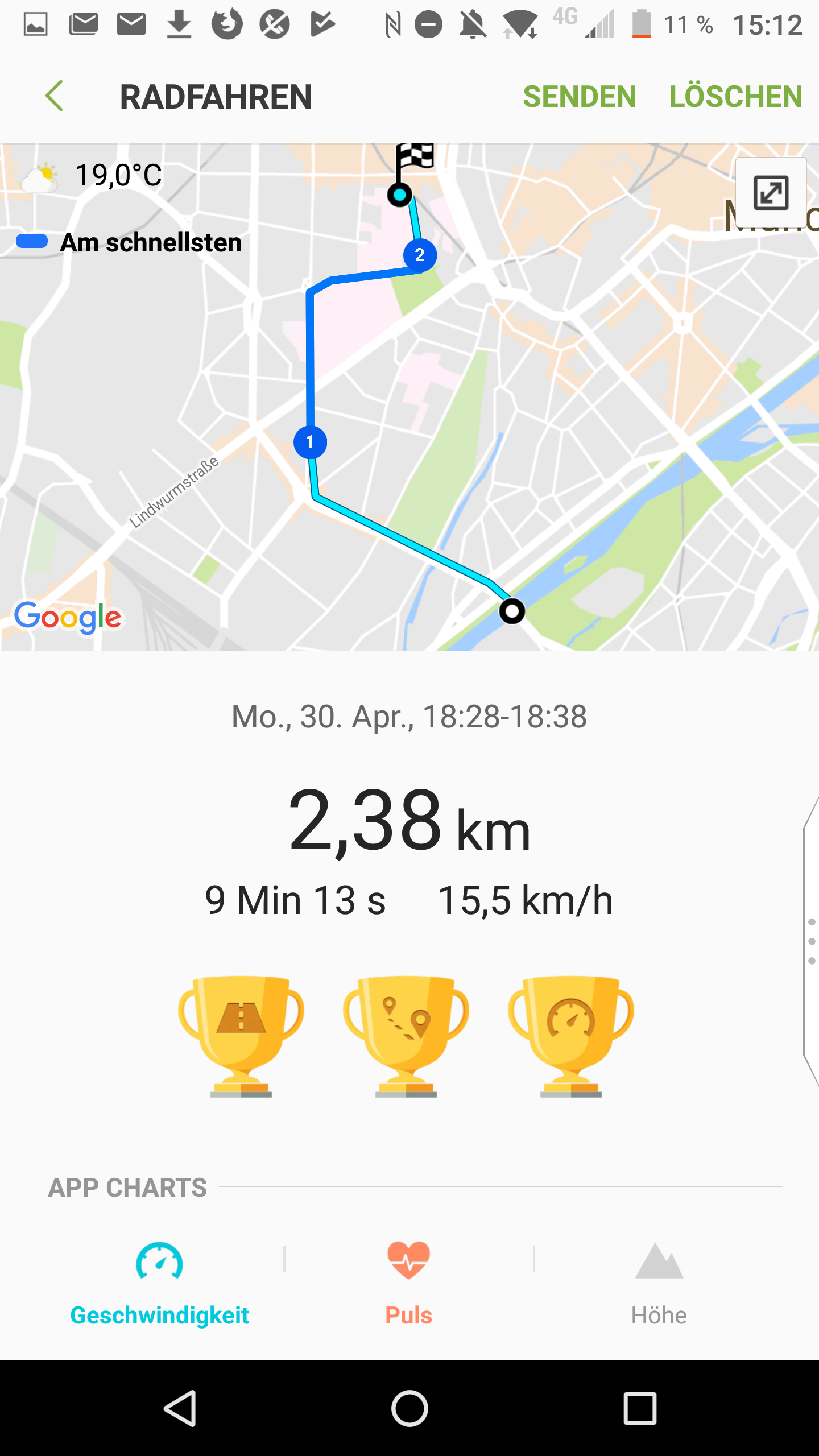View the route distance trophy
This screenshot has width=819, height=1456.
coord(406,1035)
